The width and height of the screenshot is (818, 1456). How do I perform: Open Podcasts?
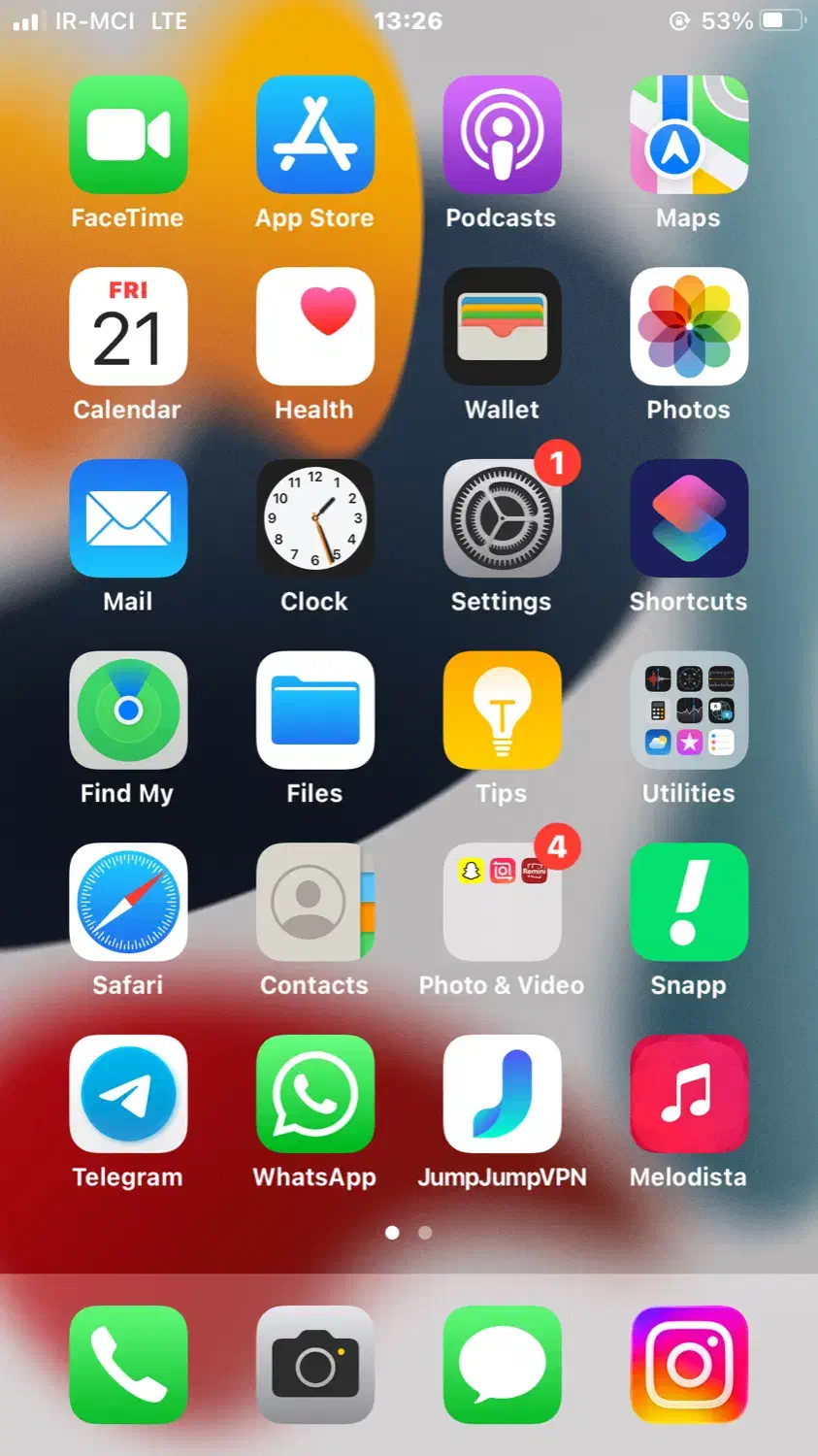(502, 134)
